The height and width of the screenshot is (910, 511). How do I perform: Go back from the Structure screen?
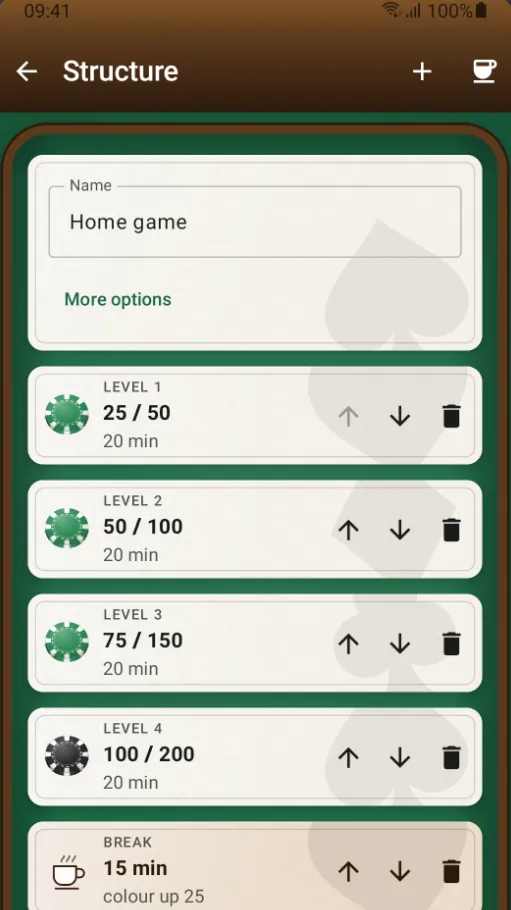[27, 71]
